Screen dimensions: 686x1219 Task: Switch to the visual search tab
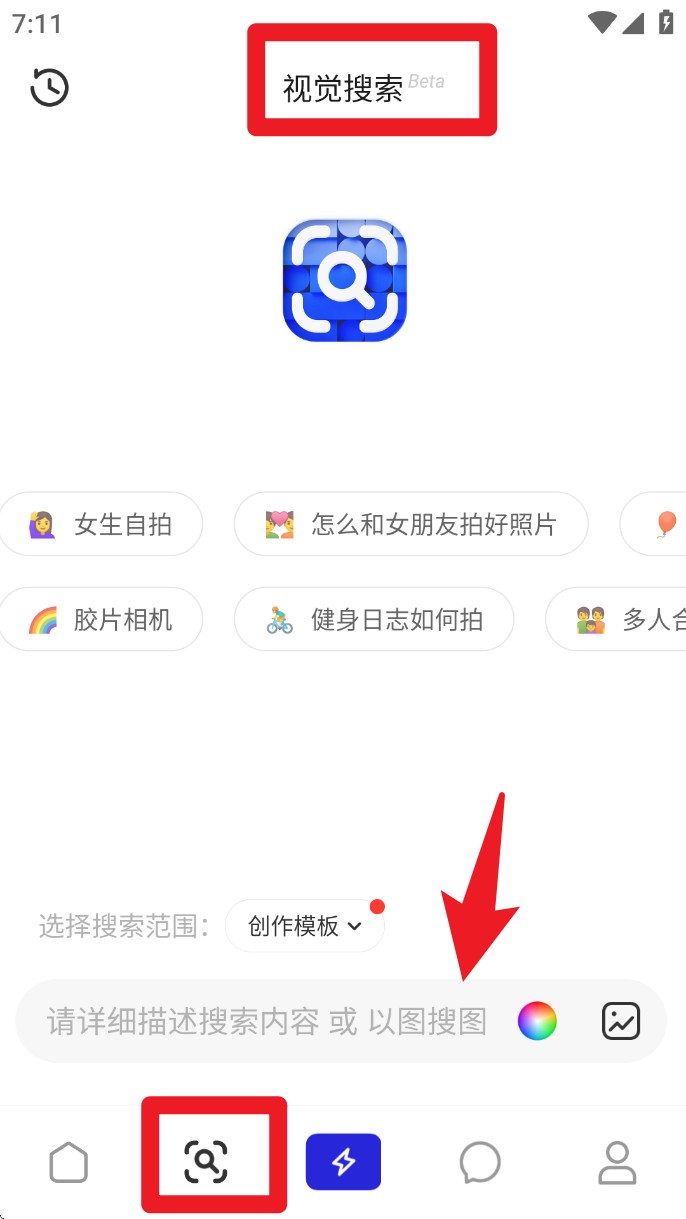coord(206,1162)
